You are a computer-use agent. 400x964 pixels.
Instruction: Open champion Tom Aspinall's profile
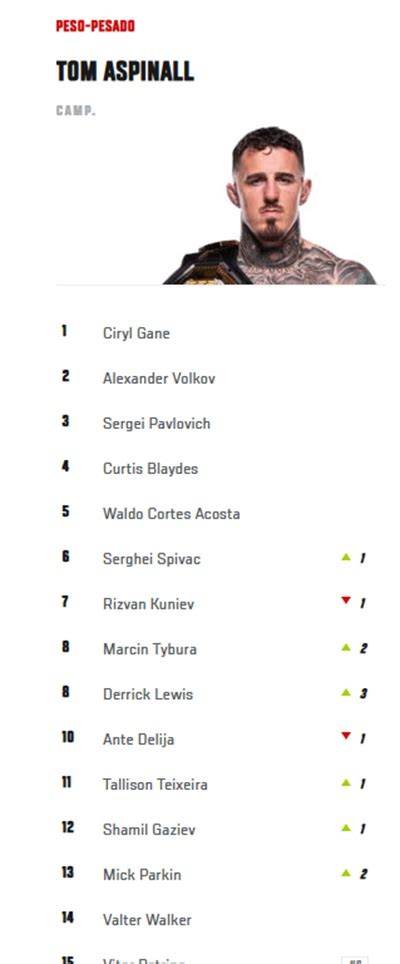coord(125,71)
